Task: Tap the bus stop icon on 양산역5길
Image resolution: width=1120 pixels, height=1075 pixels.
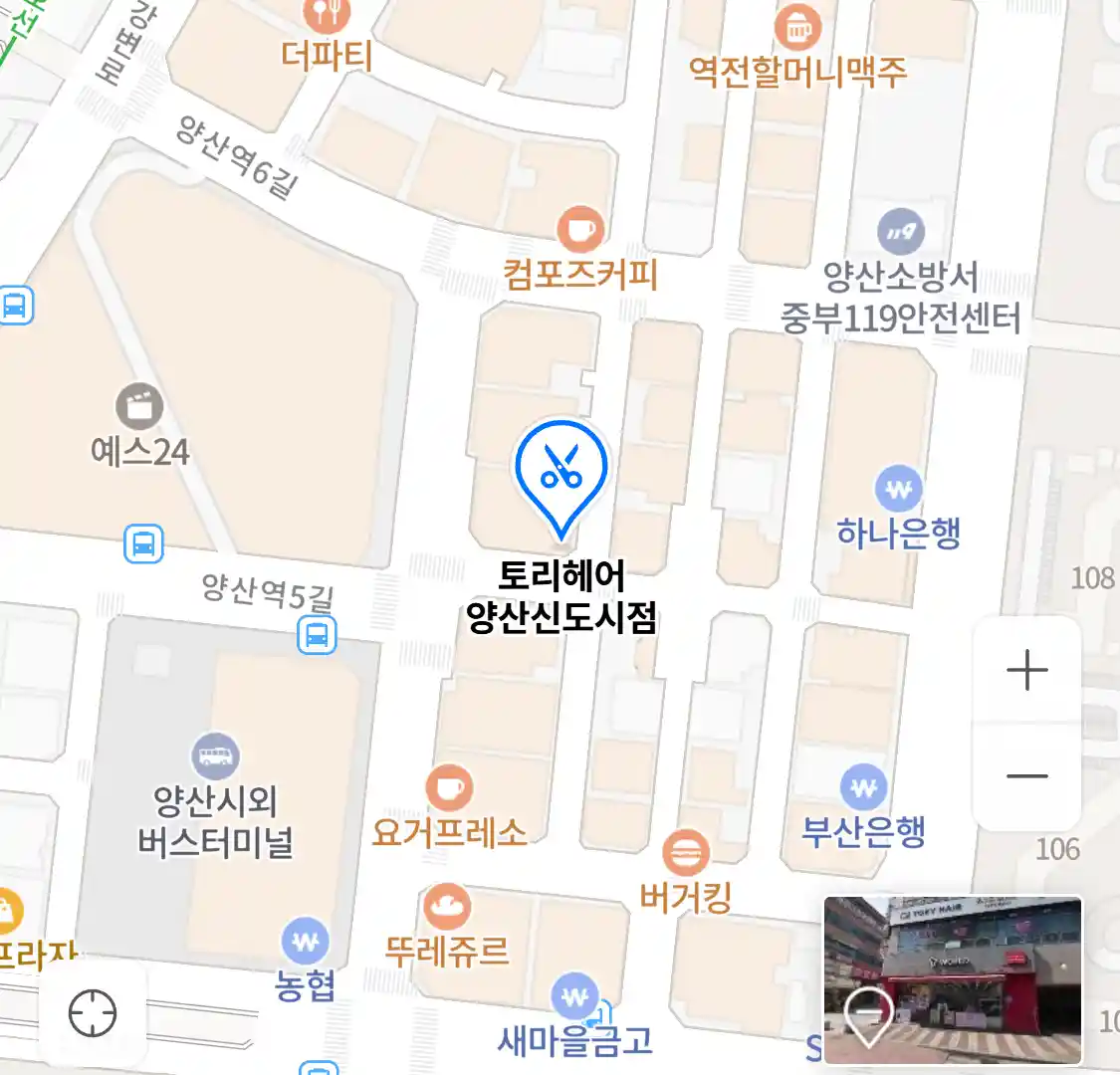Action: 317,634
